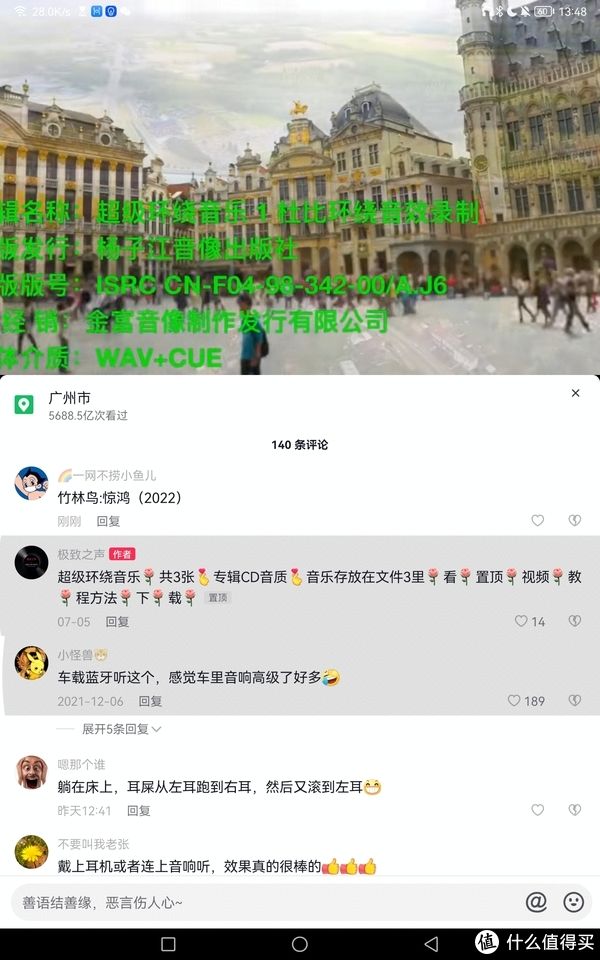
Task: Open 不要叫我老张's profile avatar
Action: pyautogui.click(x=31, y=852)
